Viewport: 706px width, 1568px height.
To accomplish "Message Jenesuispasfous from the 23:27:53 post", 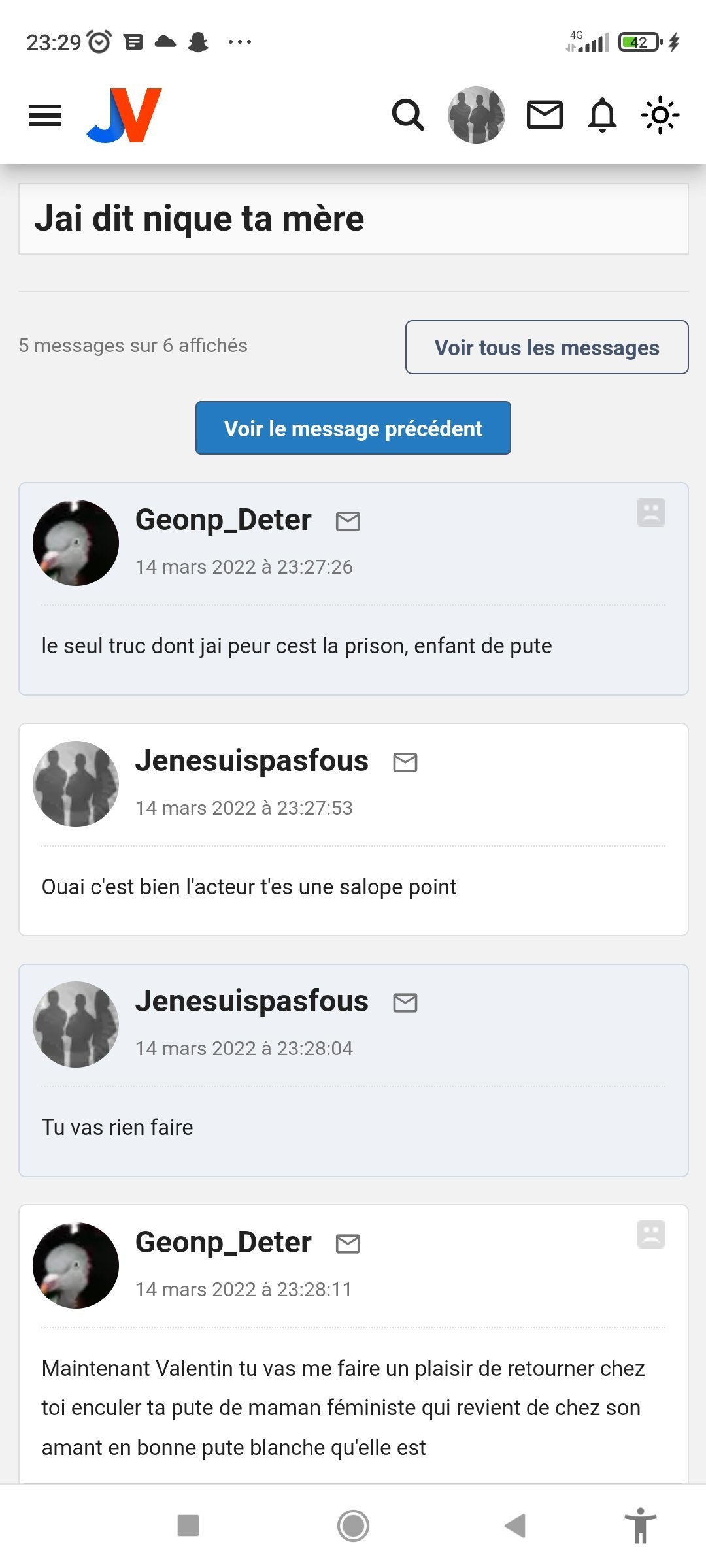I will (x=405, y=762).
